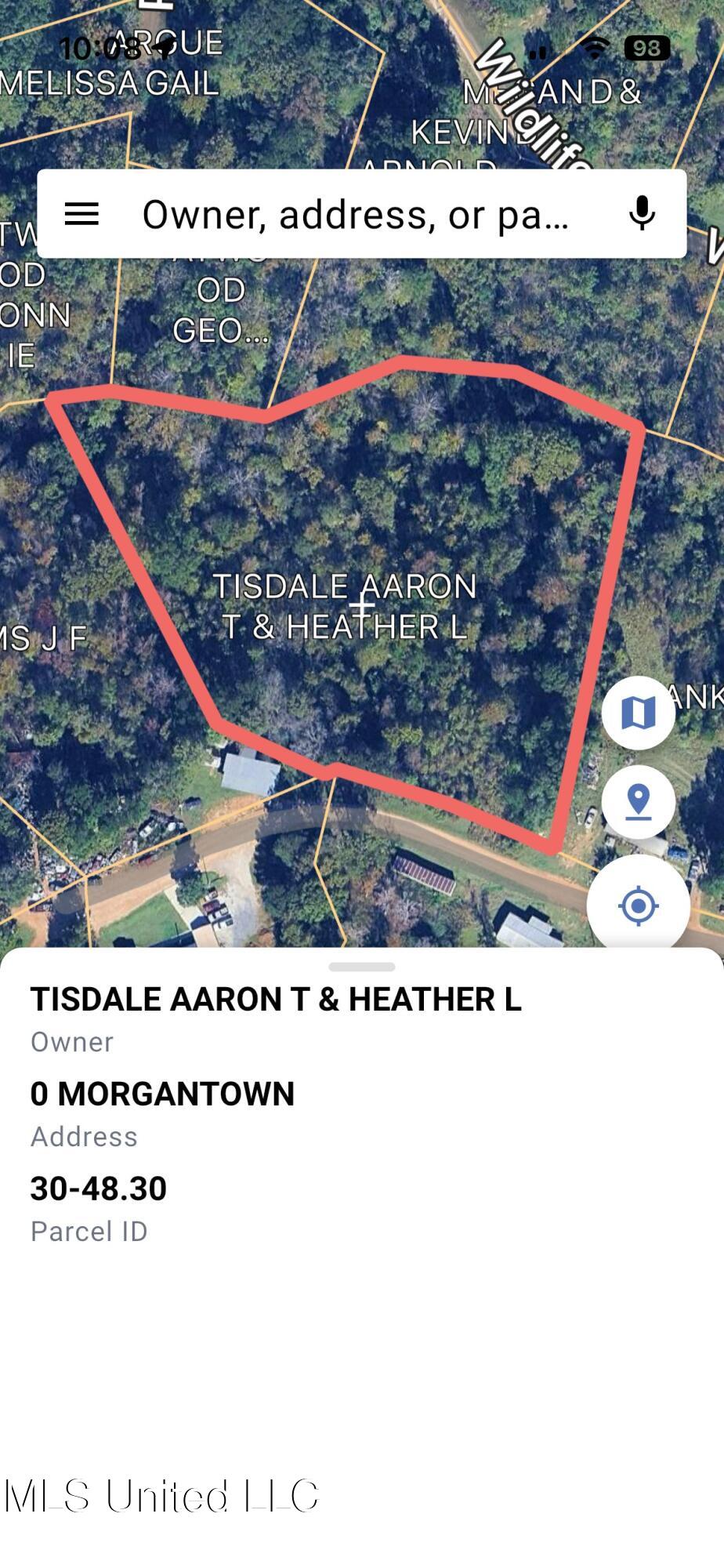Screen dimensions: 724x1568
Task: Tap the pin location button
Action: [x=638, y=802]
